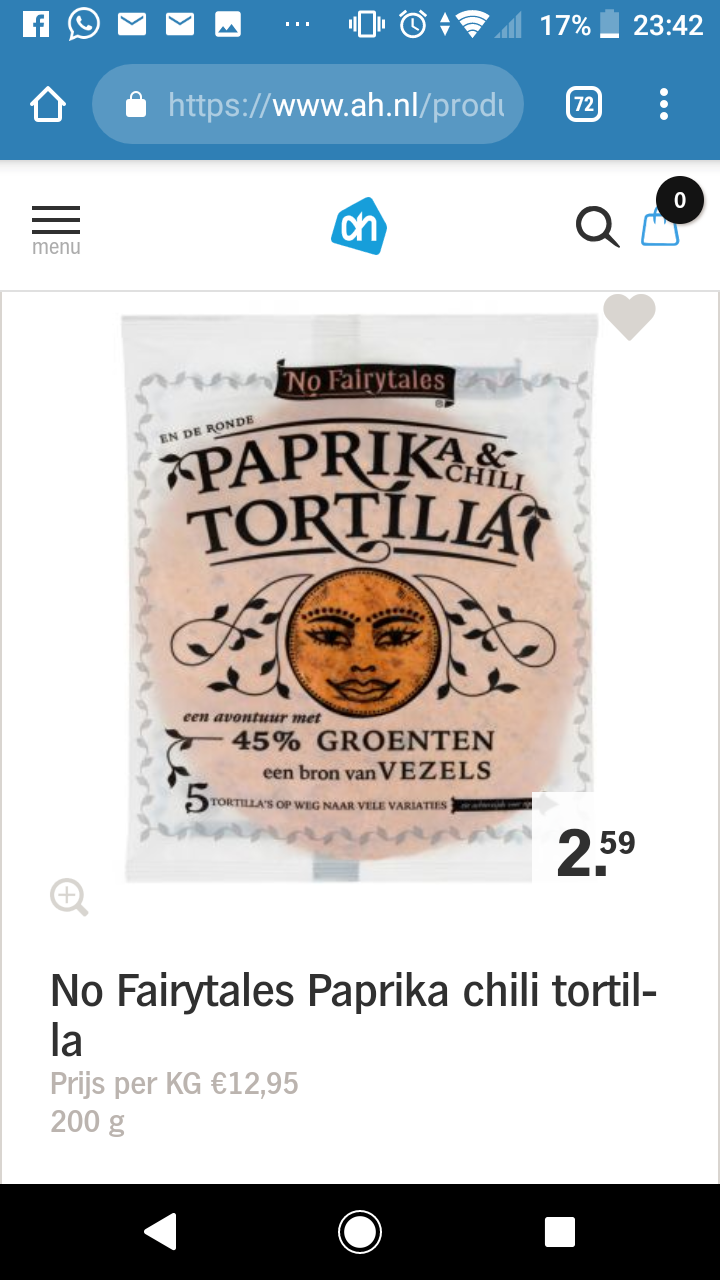This screenshot has height=1280, width=720.
Task: Open the site search magnifier
Action: (597, 227)
